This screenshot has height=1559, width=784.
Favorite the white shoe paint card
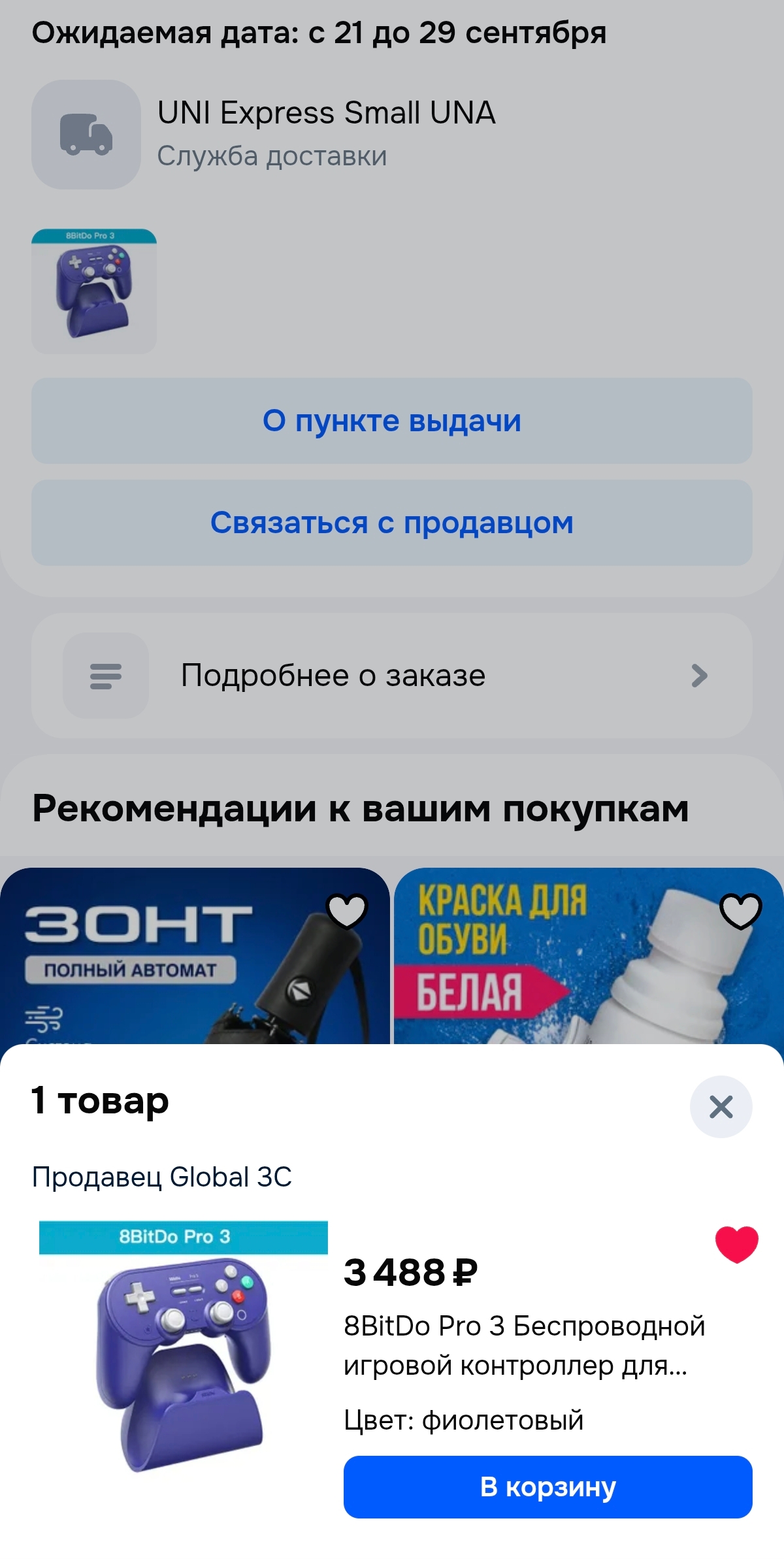[x=740, y=910]
